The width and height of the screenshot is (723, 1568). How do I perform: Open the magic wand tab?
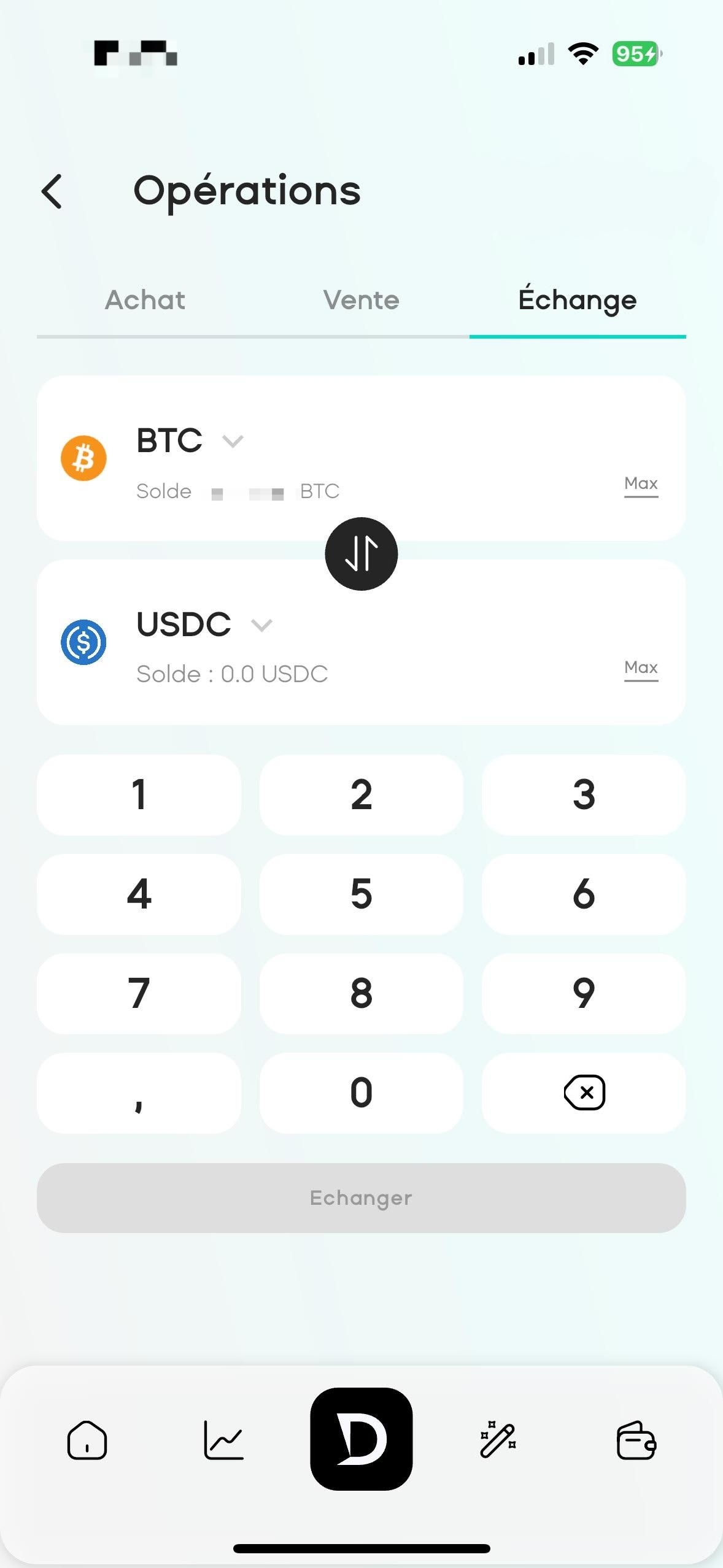coord(498,1439)
